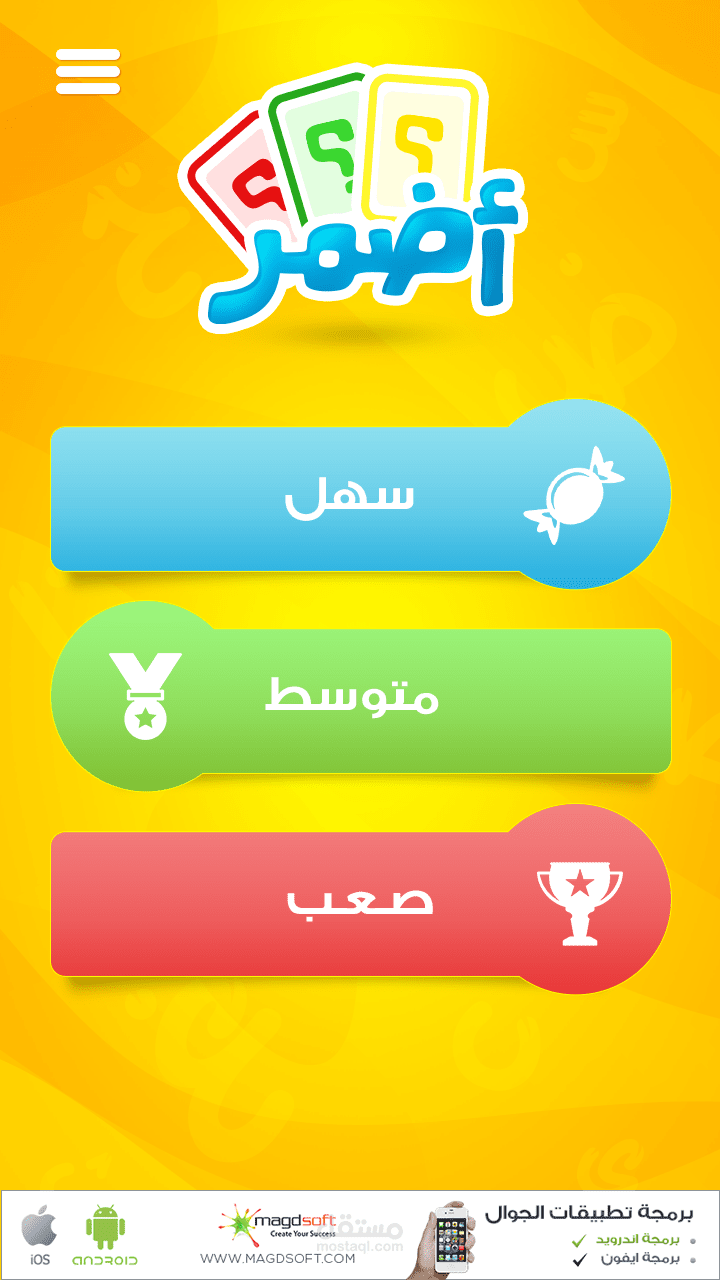This screenshot has width=720, height=1280.
Task: Start the hard level صعب
Action: [360, 900]
